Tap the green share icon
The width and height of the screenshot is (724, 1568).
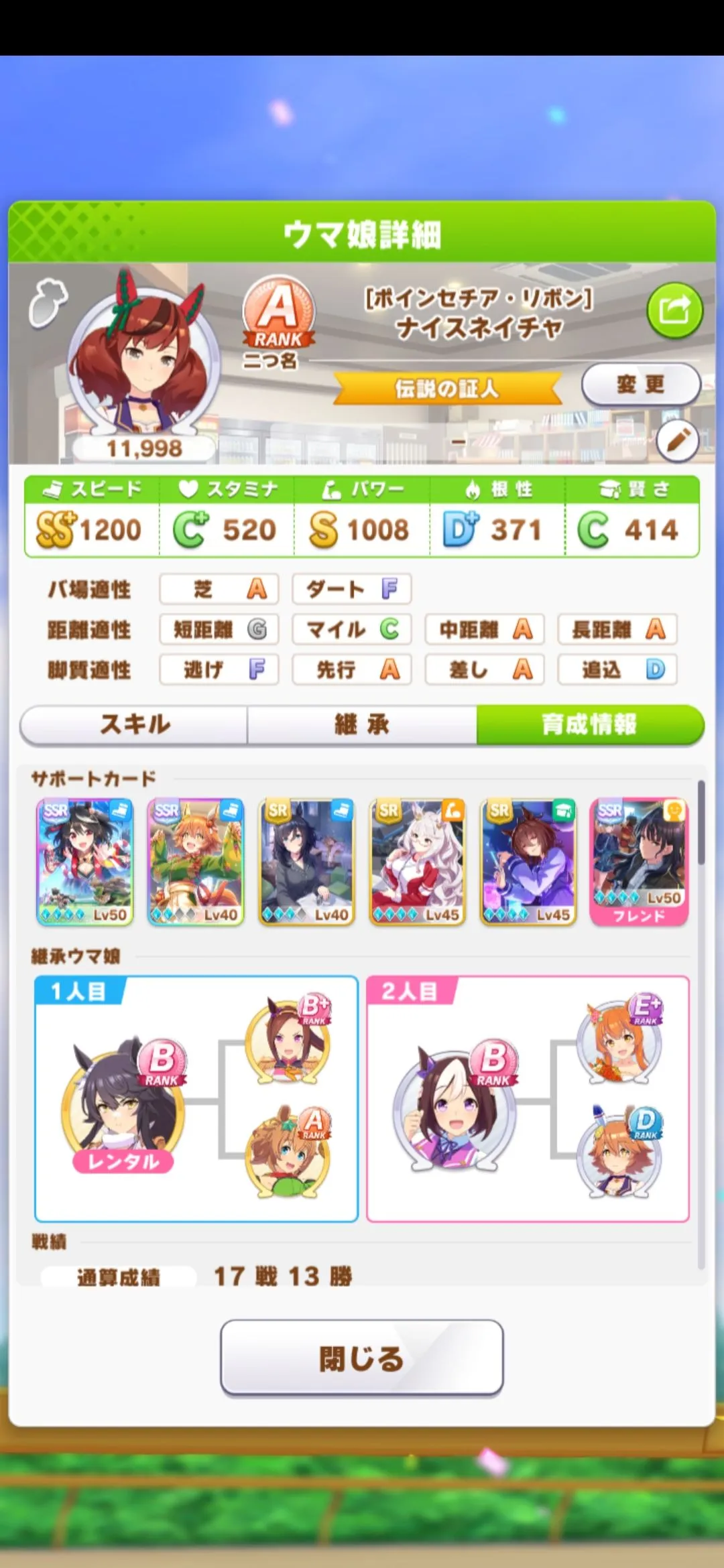tap(674, 311)
